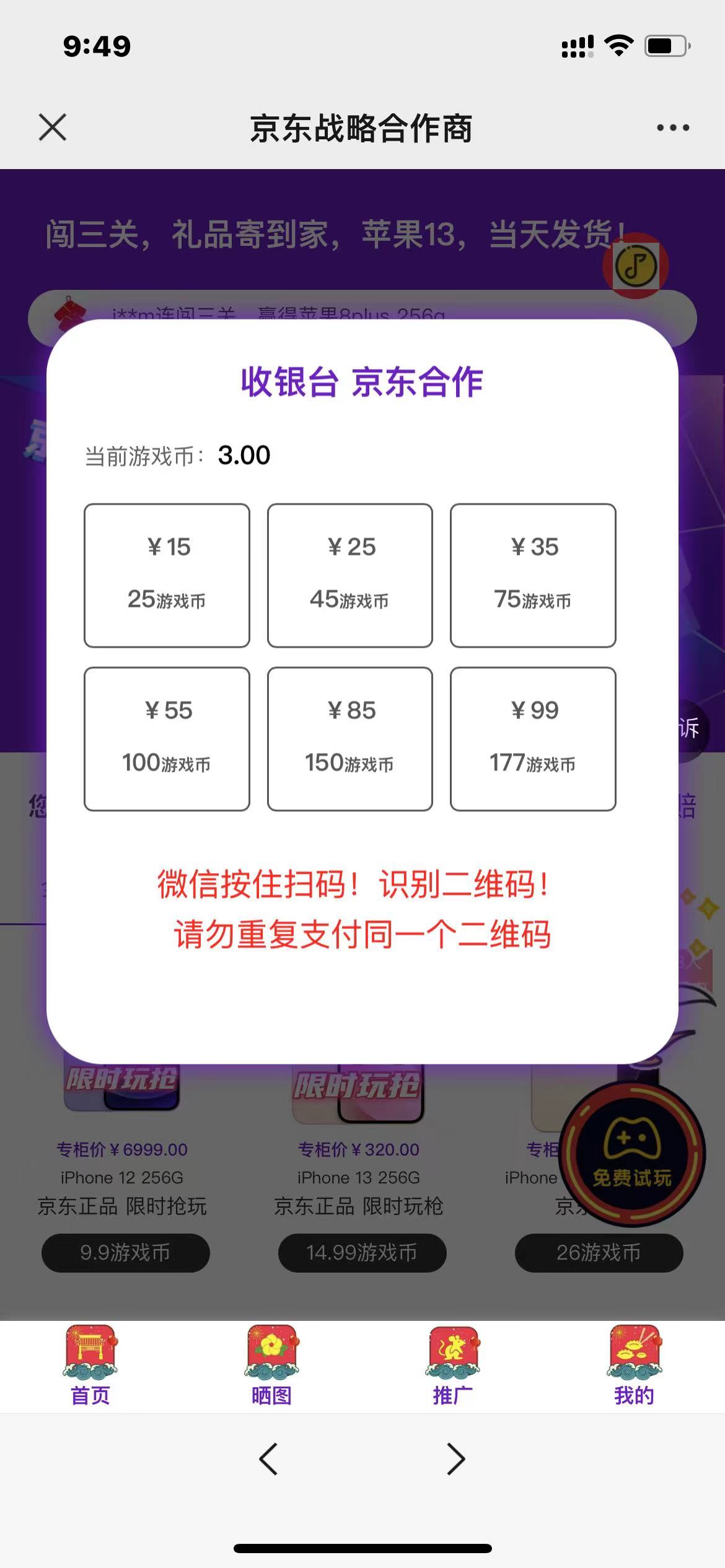Buy the ¥99 for 177游戏币 package
This screenshot has height=1568, width=725.
tap(533, 739)
